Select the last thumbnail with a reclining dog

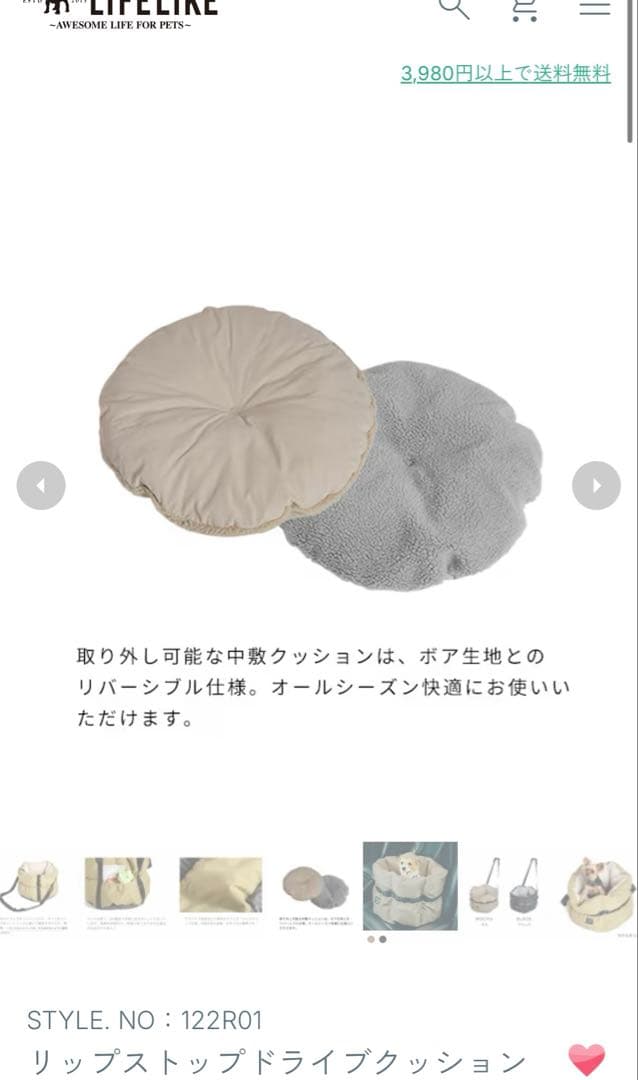pyautogui.click(x=598, y=890)
